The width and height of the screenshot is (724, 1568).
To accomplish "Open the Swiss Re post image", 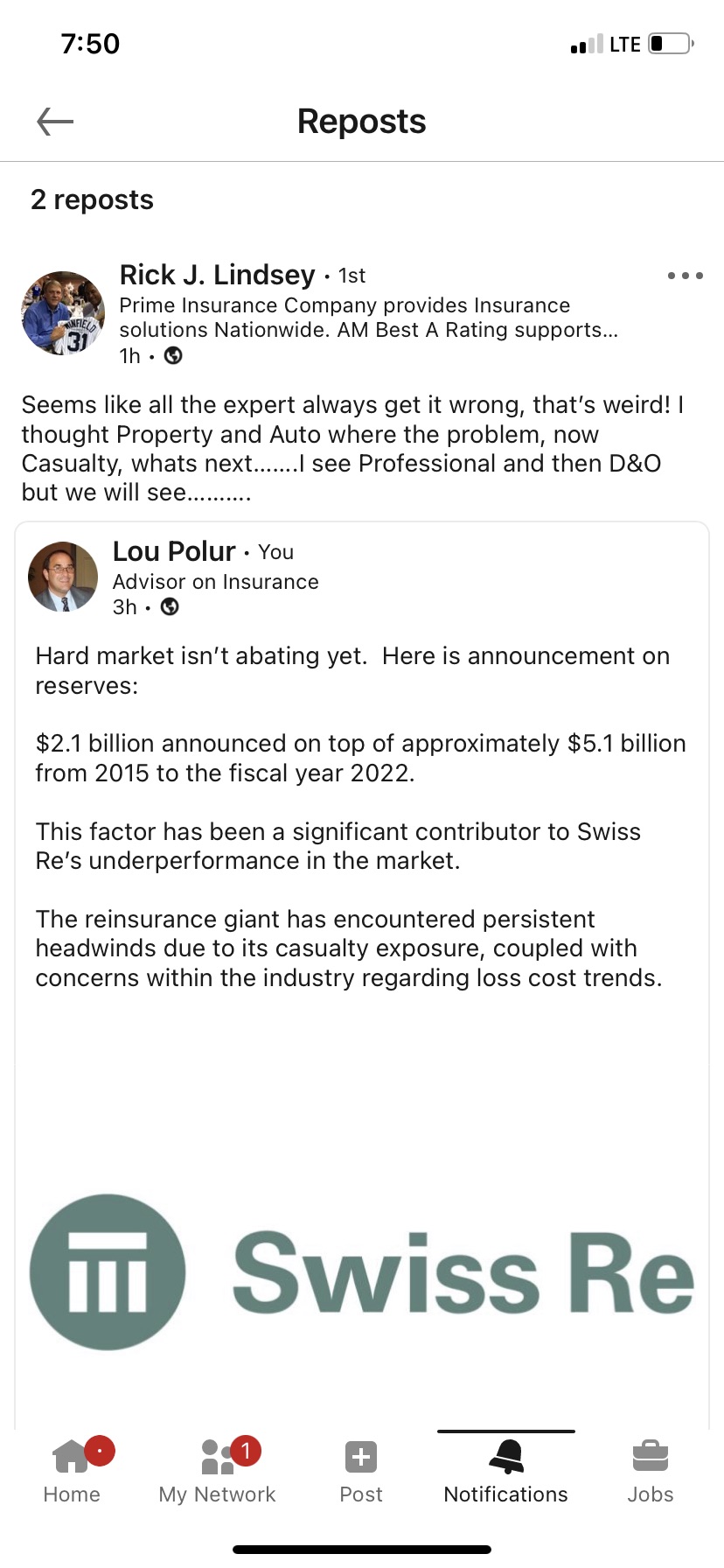I will click(362, 1270).
